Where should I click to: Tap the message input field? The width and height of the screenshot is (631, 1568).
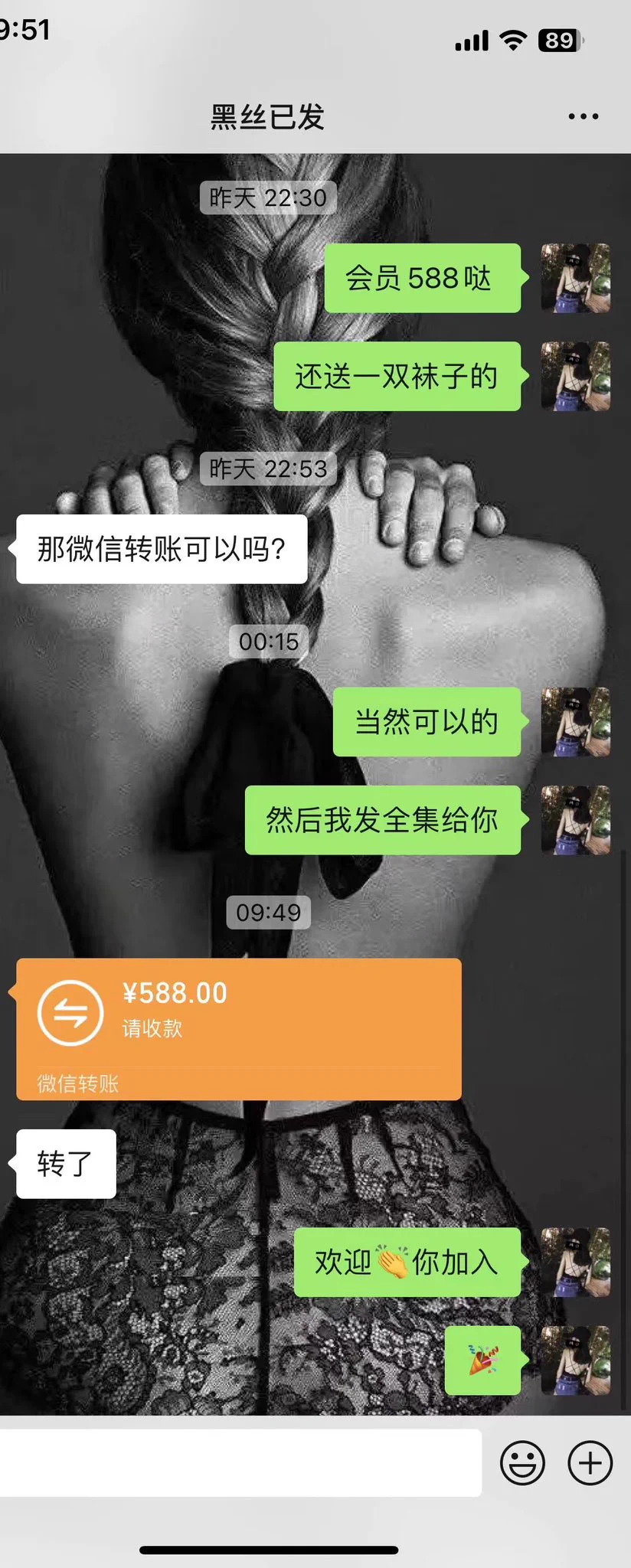239,1462
